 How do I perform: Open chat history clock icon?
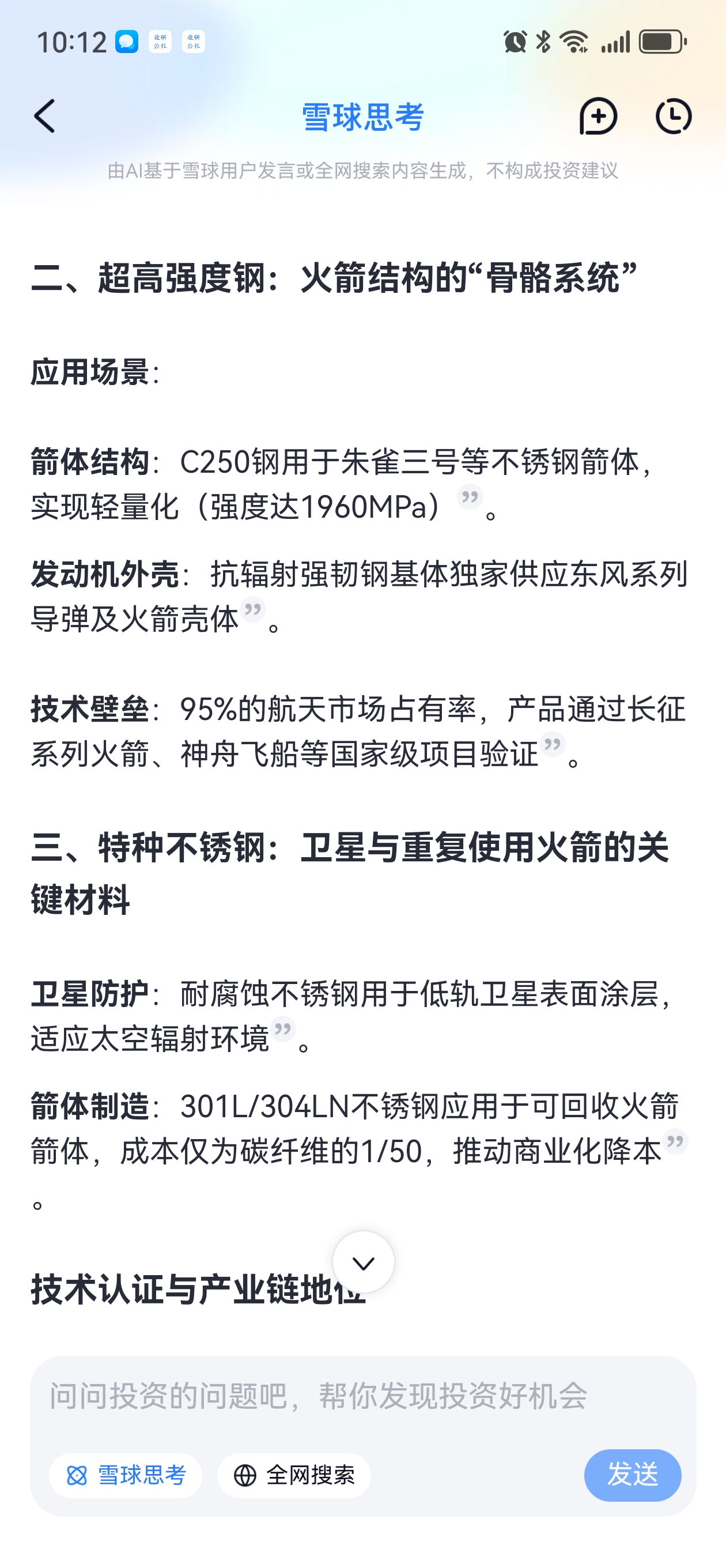click(673, 116)
